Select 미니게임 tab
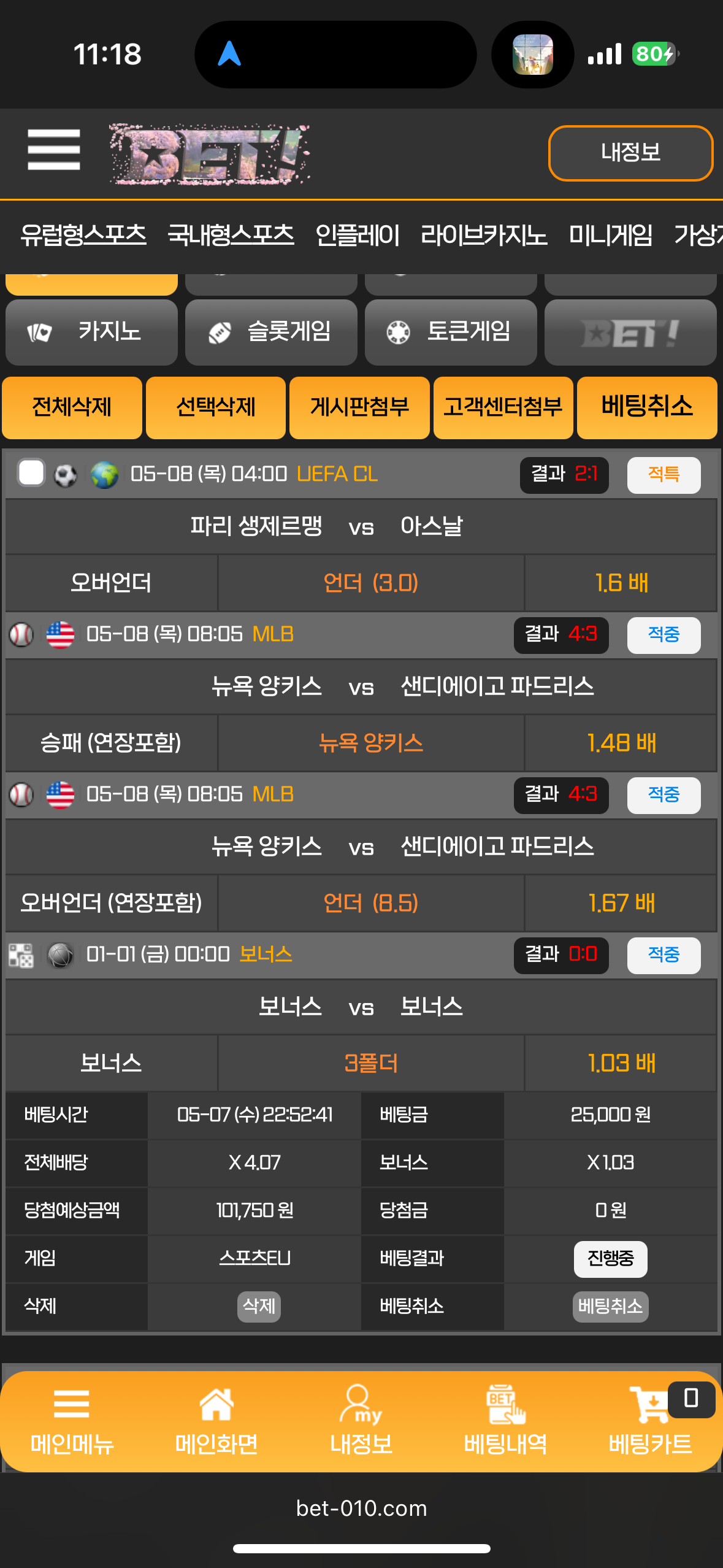The width and height of the screenshot is (723, 1568). point(611,235)
